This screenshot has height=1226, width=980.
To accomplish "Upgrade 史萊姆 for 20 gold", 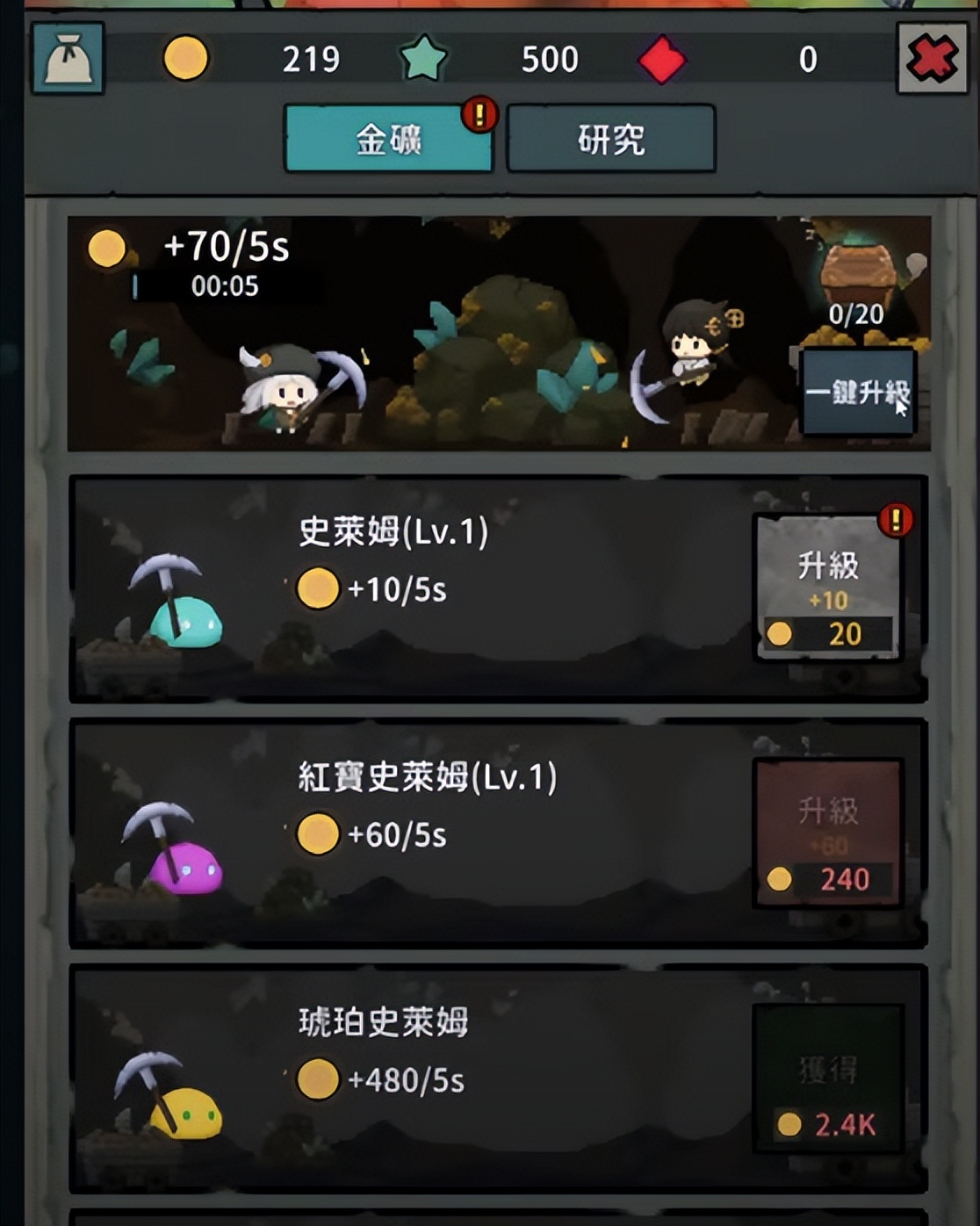I will [x=828, y=588].
